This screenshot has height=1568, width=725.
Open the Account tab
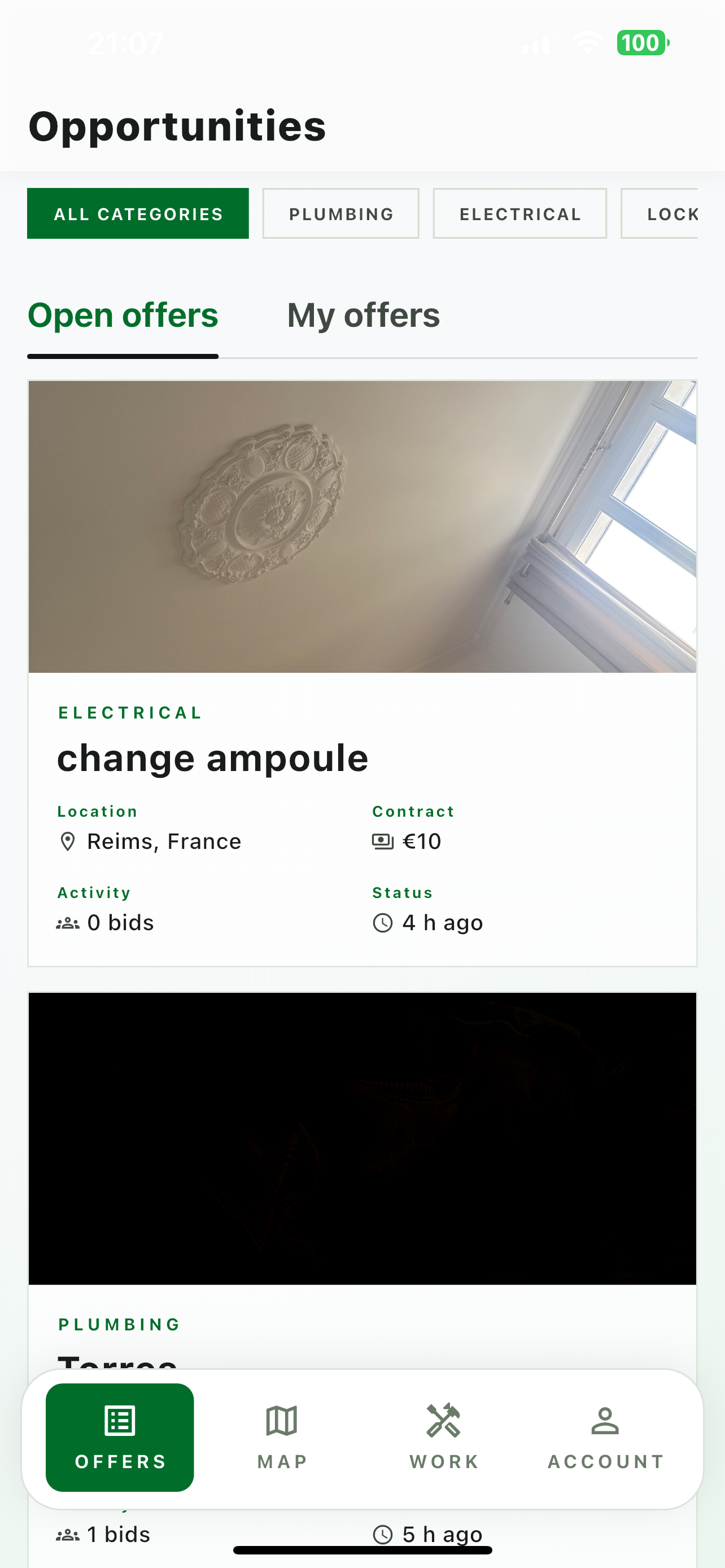606,1438
